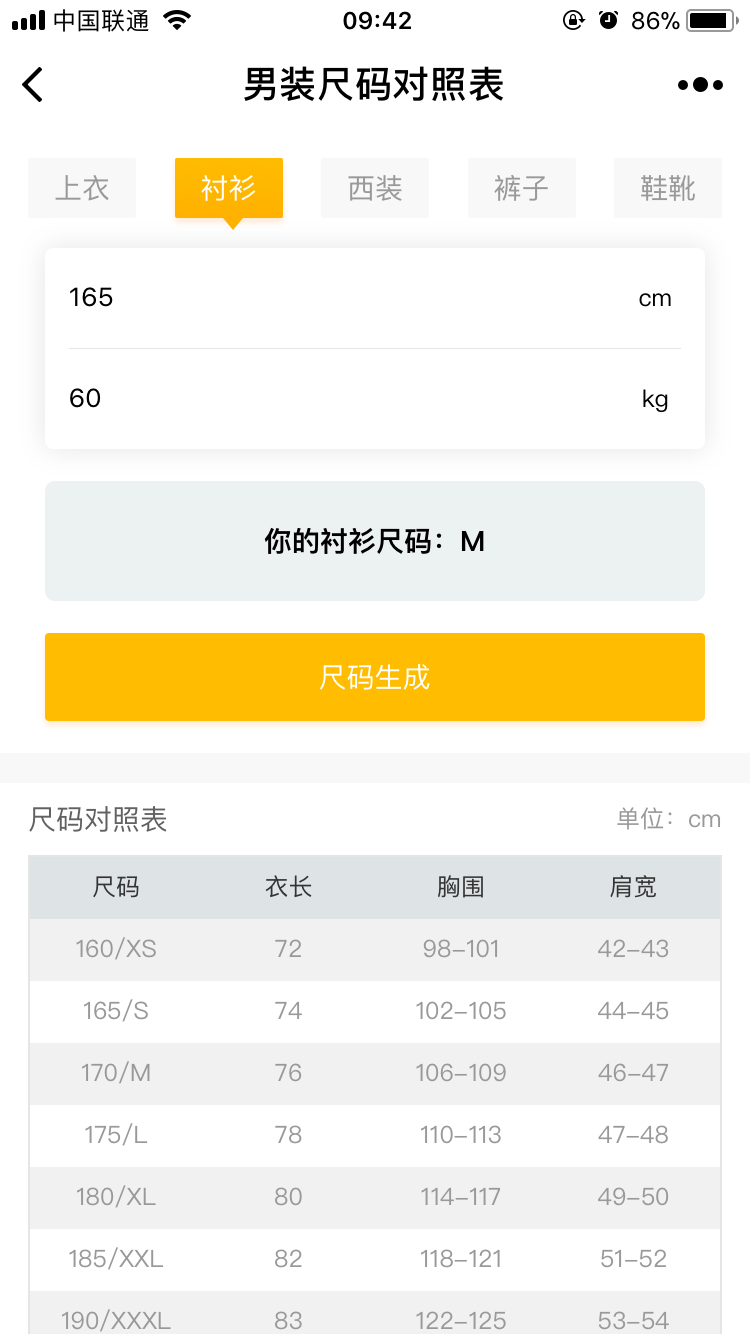Tap the 尺码生成 button
The image size is (750, 1334).
375,677
